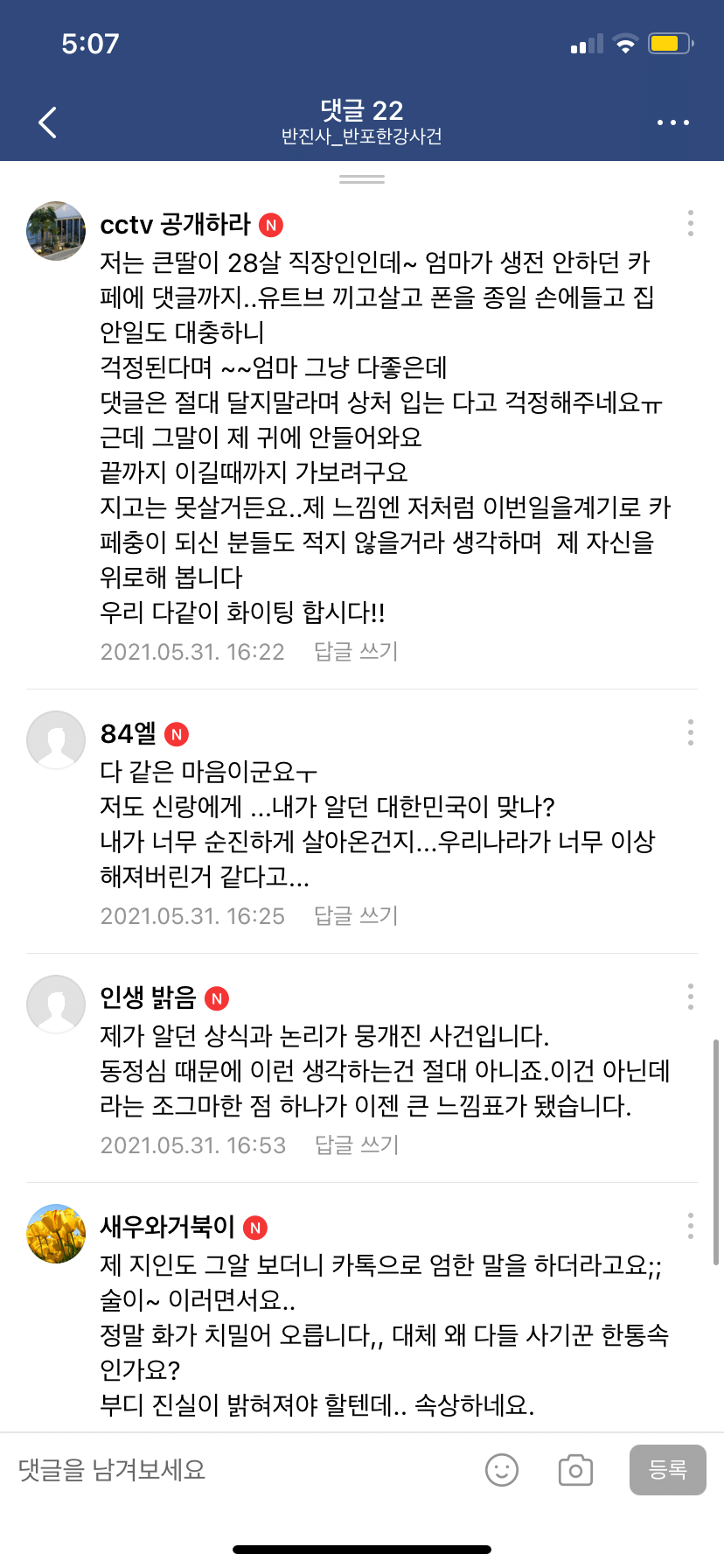724x1568 pixels.
Task: Attach a photo with the camera icon
Action: [x=575, y=1470]
